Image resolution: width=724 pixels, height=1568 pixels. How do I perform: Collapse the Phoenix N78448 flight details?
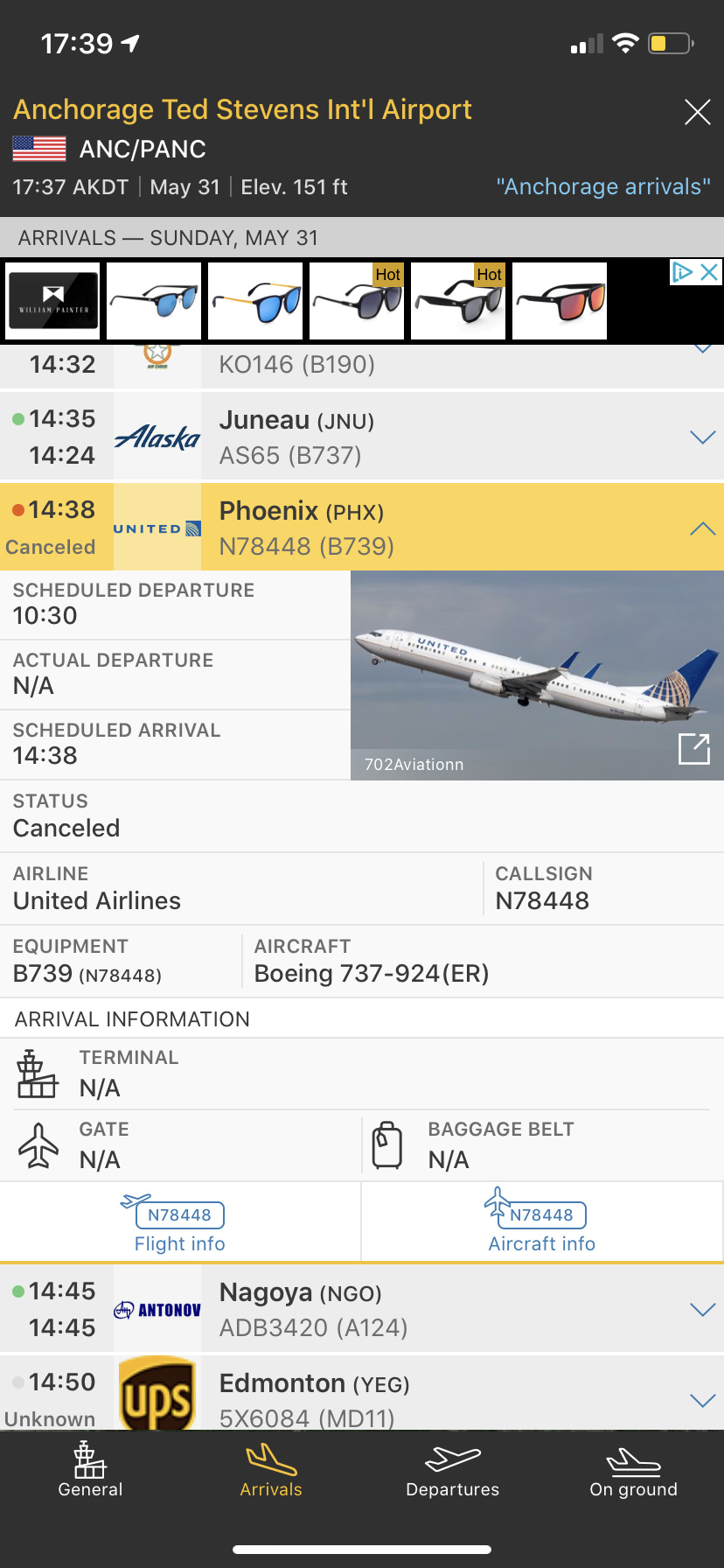pyautogui.click(x=702, y=528)
